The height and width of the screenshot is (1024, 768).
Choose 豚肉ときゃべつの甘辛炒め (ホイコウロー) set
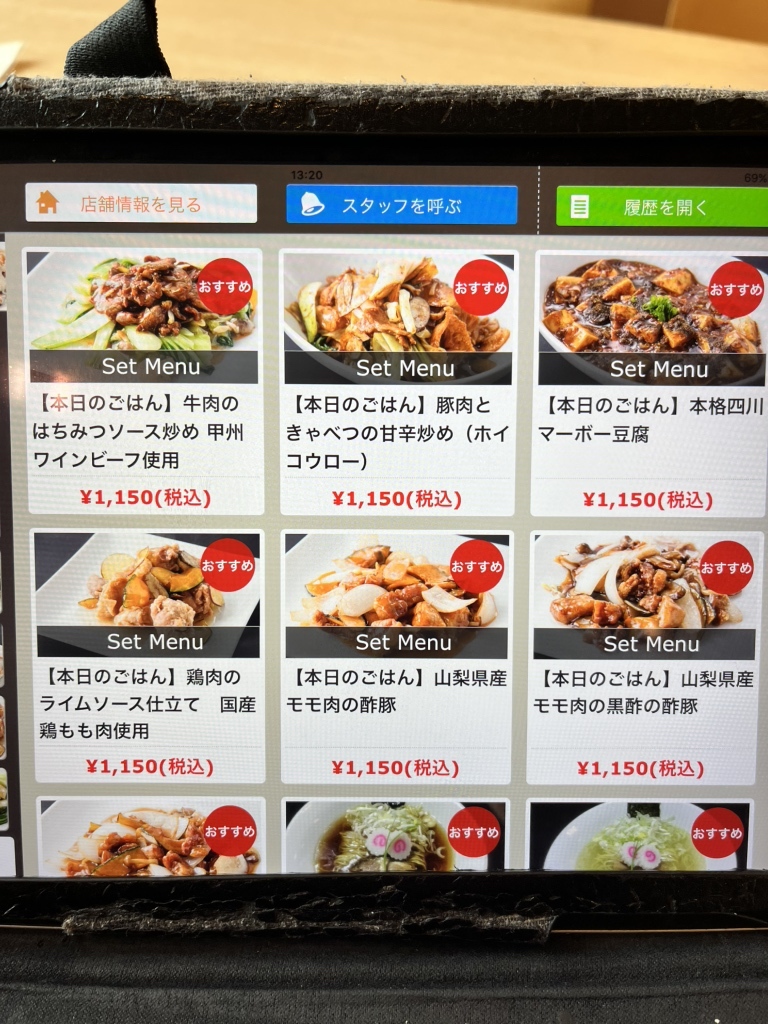tap(398, 382)
